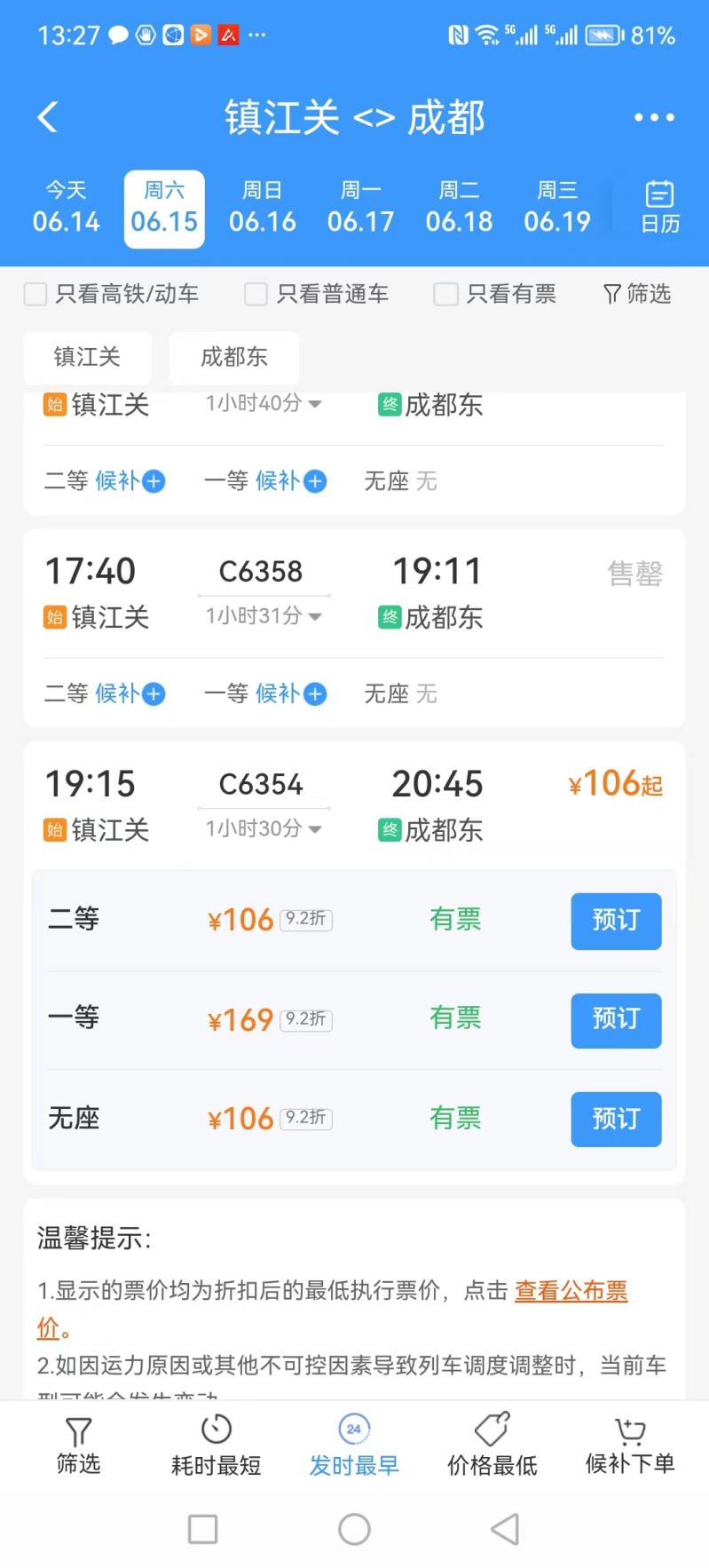Go back using the top-left arrow
709x1568 pixels.
(x=48, y=117)
